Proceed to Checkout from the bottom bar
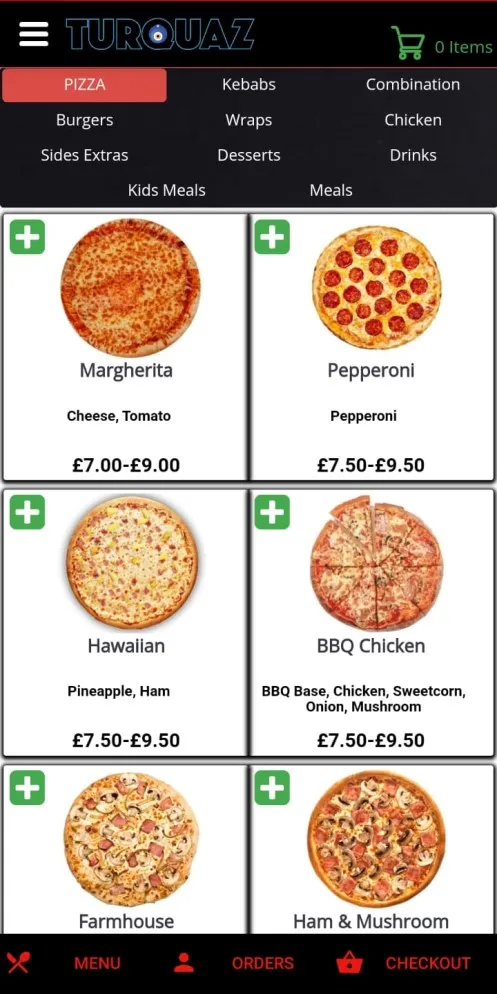 click(403, 964)
